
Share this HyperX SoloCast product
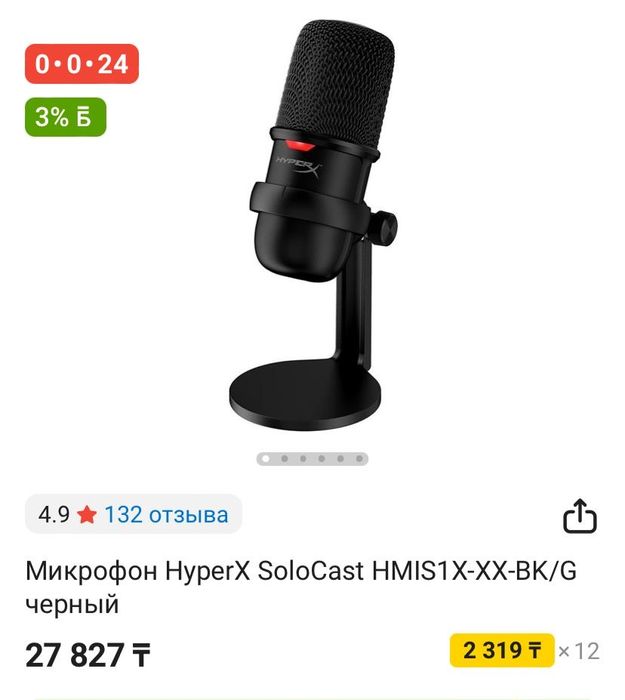click(580, 517)
